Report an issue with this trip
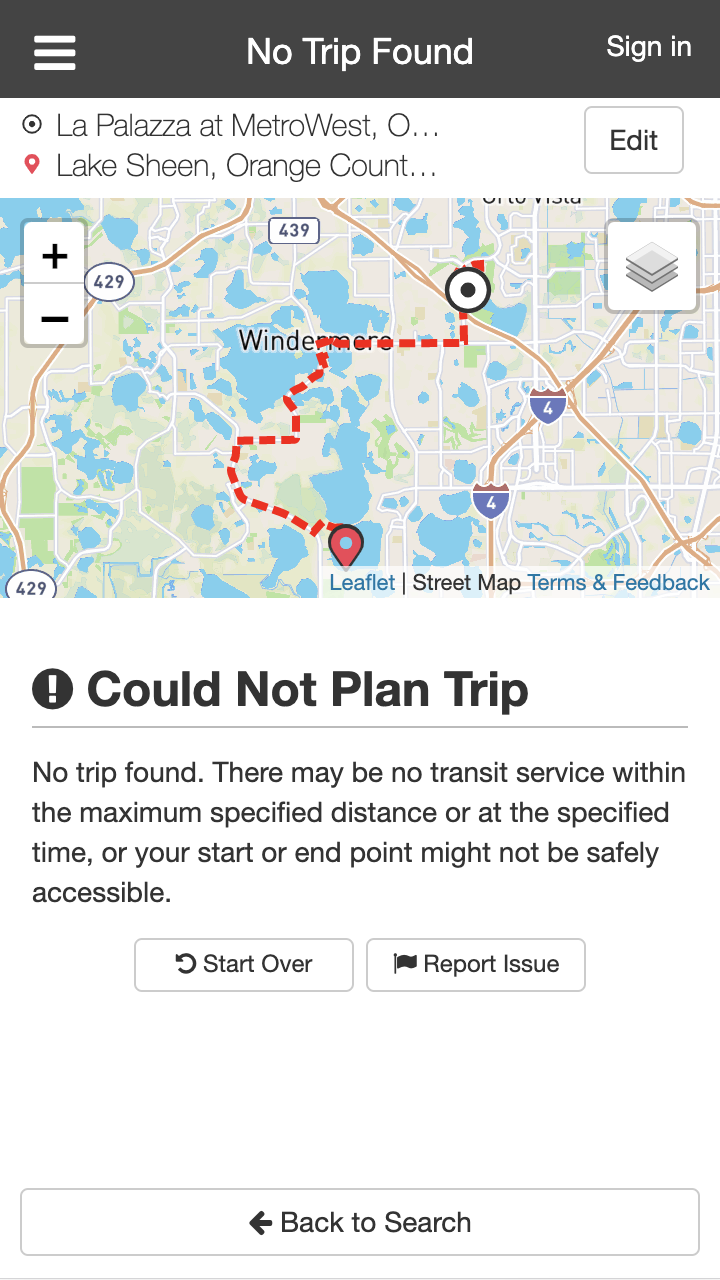 click(476, 964)
